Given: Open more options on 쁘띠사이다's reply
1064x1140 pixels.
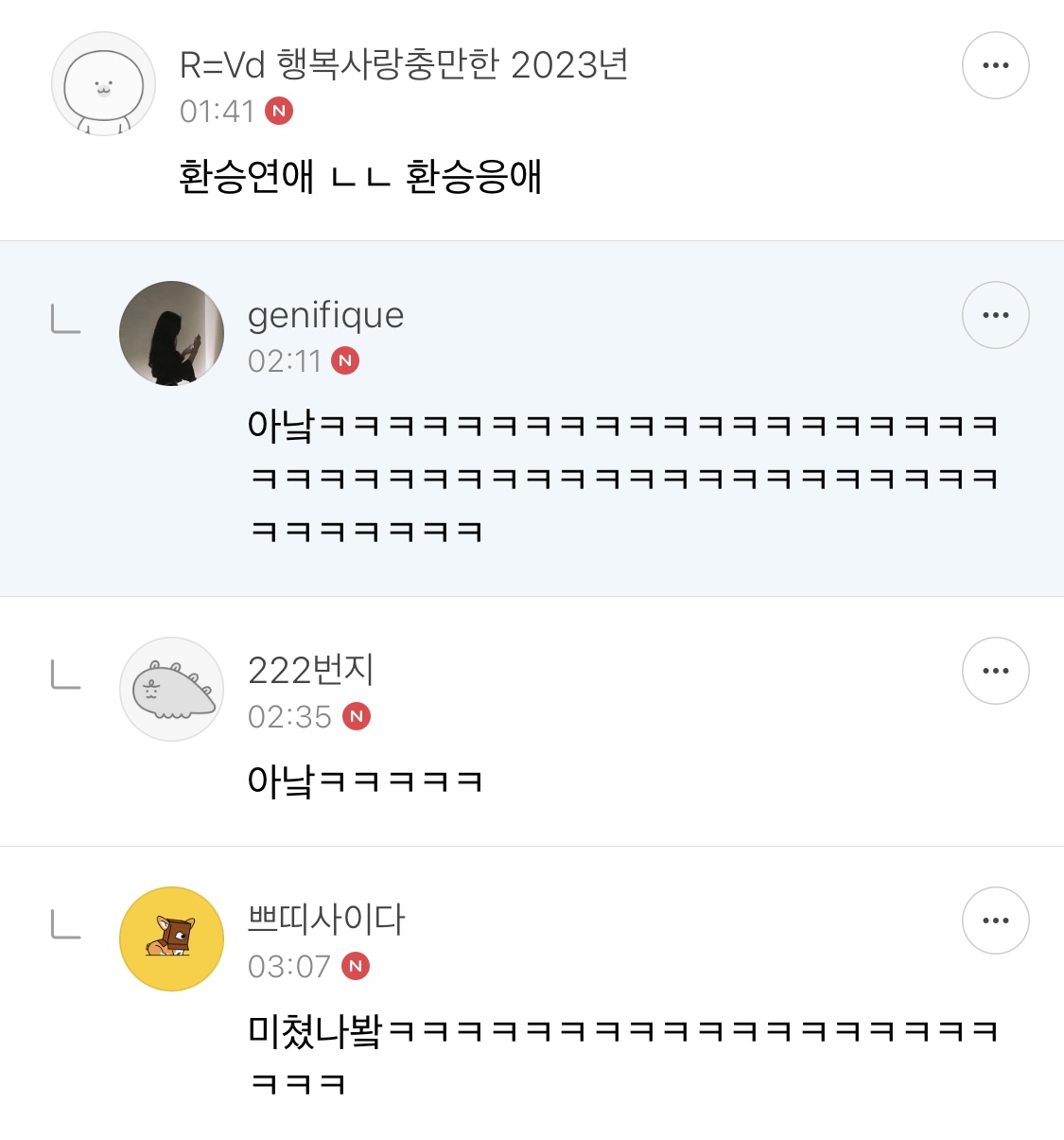Looking at the screenshot, I should [x=995, y=920].
